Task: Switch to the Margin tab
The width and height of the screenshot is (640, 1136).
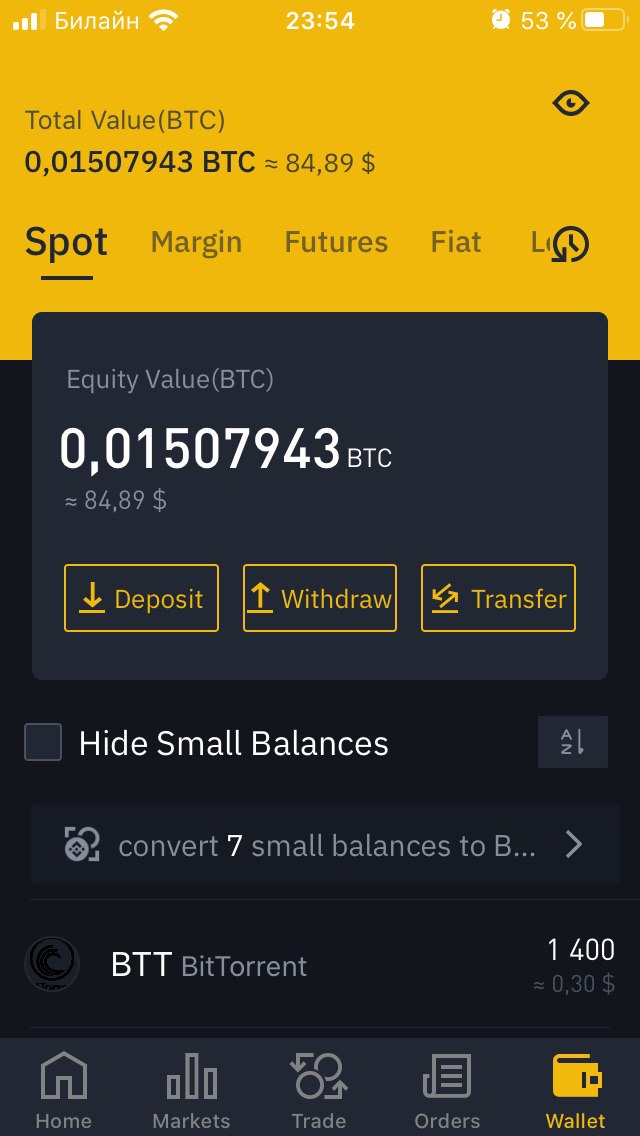Action: [196, 242]
